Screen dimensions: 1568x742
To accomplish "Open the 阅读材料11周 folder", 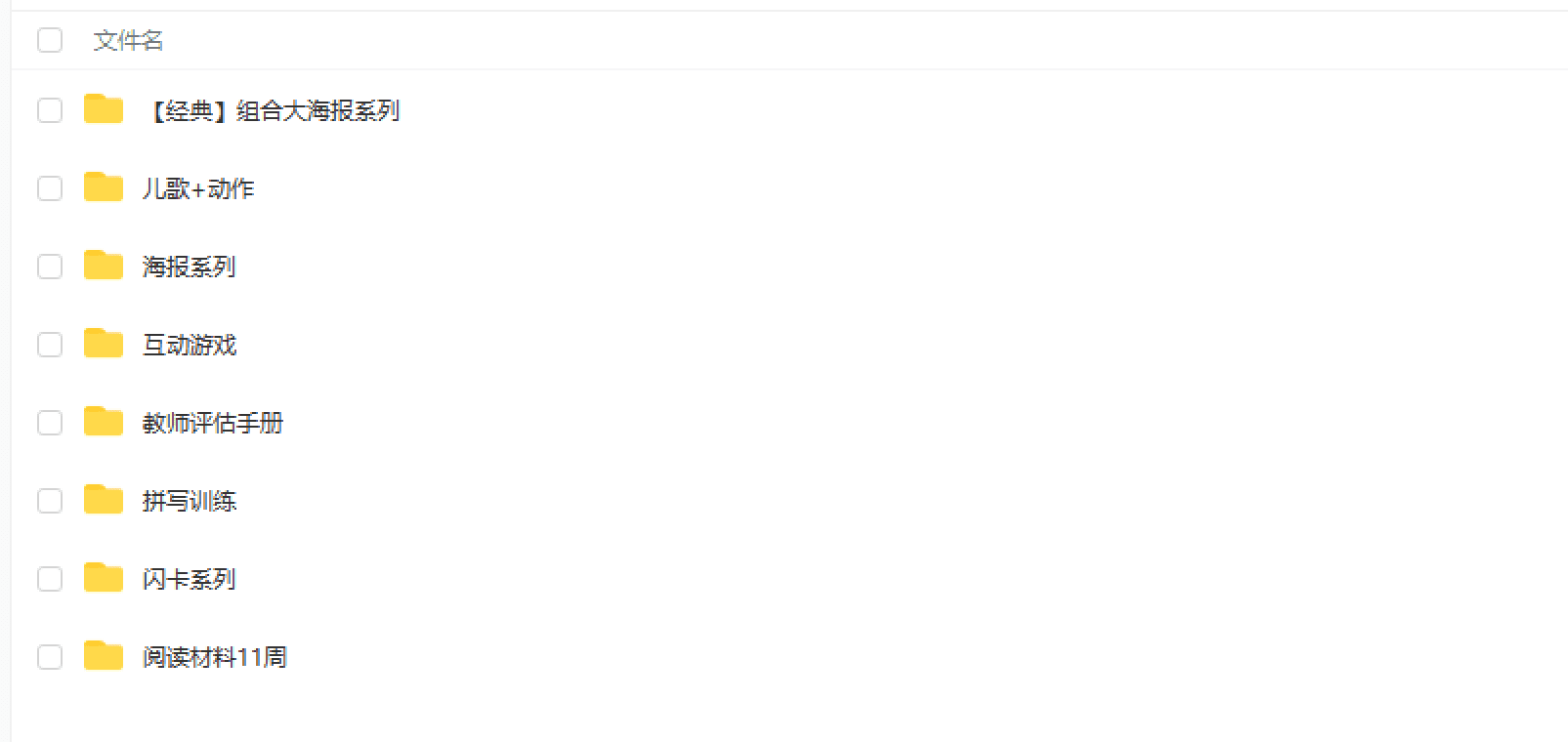I will point(214,657).
